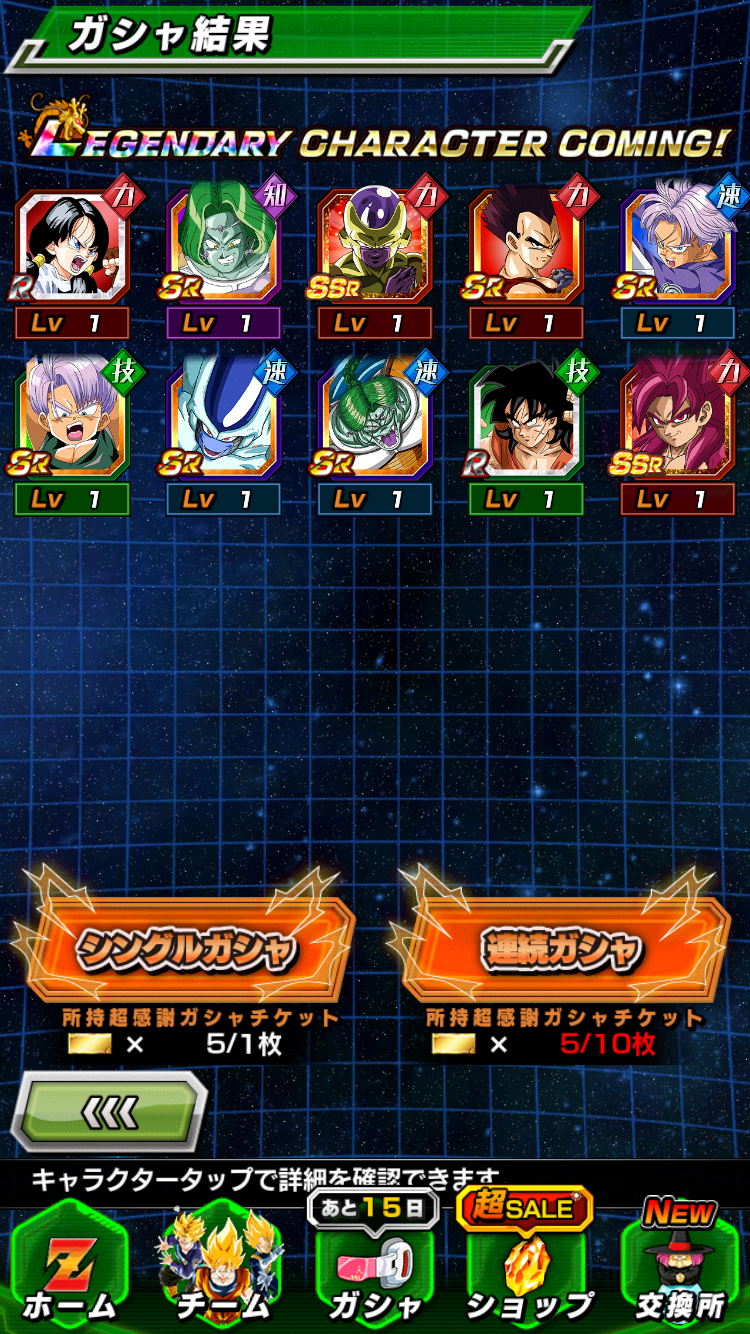Inspect the SR Cooler 速 character card
Viewport: 750px width, 1334px height.
[x=224, y=421]
